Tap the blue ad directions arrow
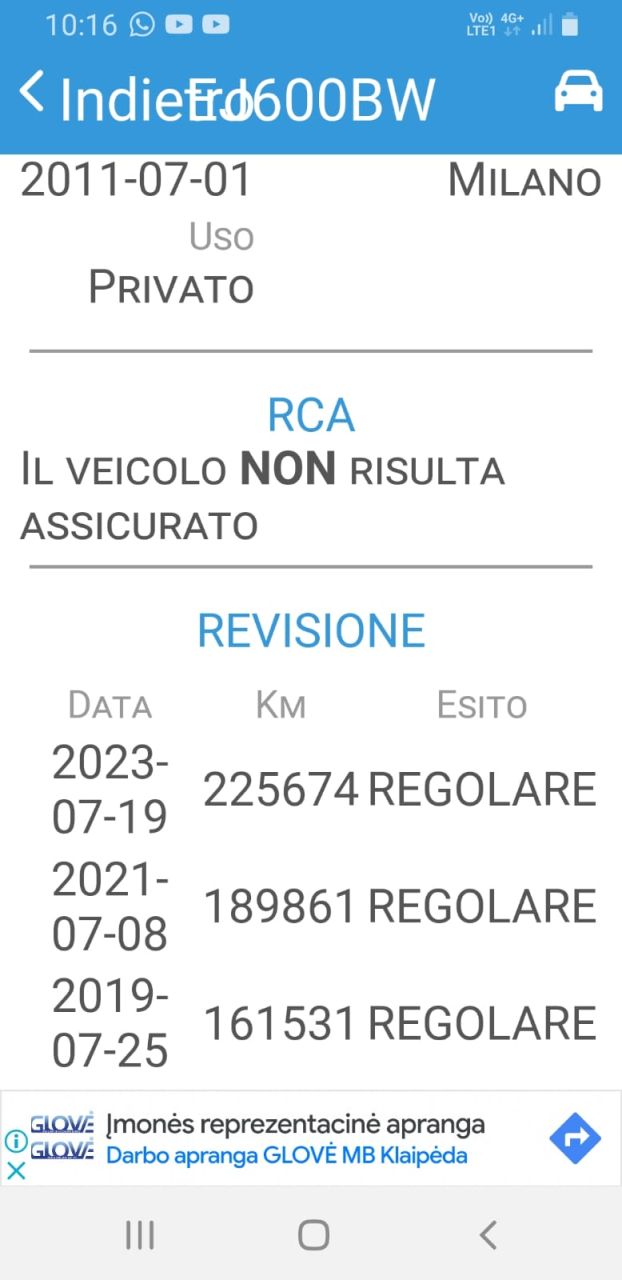Image resolution: width=622 pixels, height=1280 pixels. (575, 1138)
